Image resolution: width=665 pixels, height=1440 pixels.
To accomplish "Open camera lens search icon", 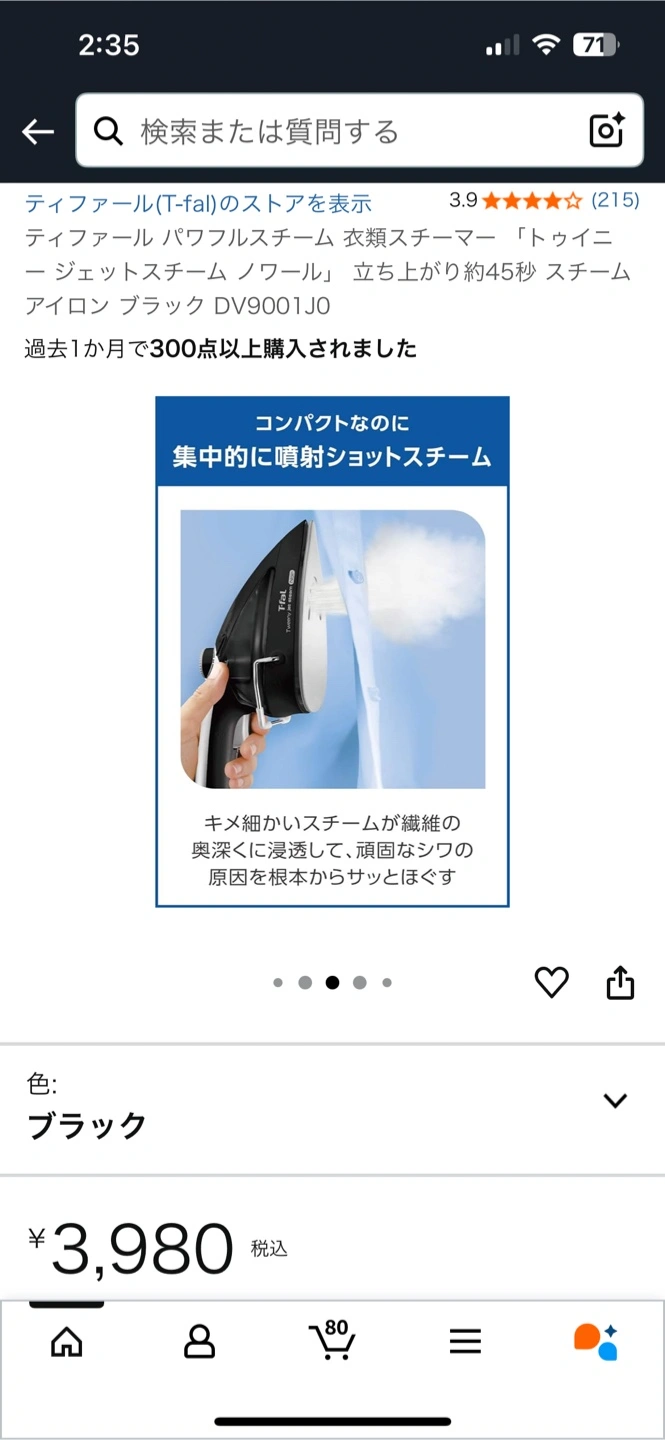I will (606, 131).
